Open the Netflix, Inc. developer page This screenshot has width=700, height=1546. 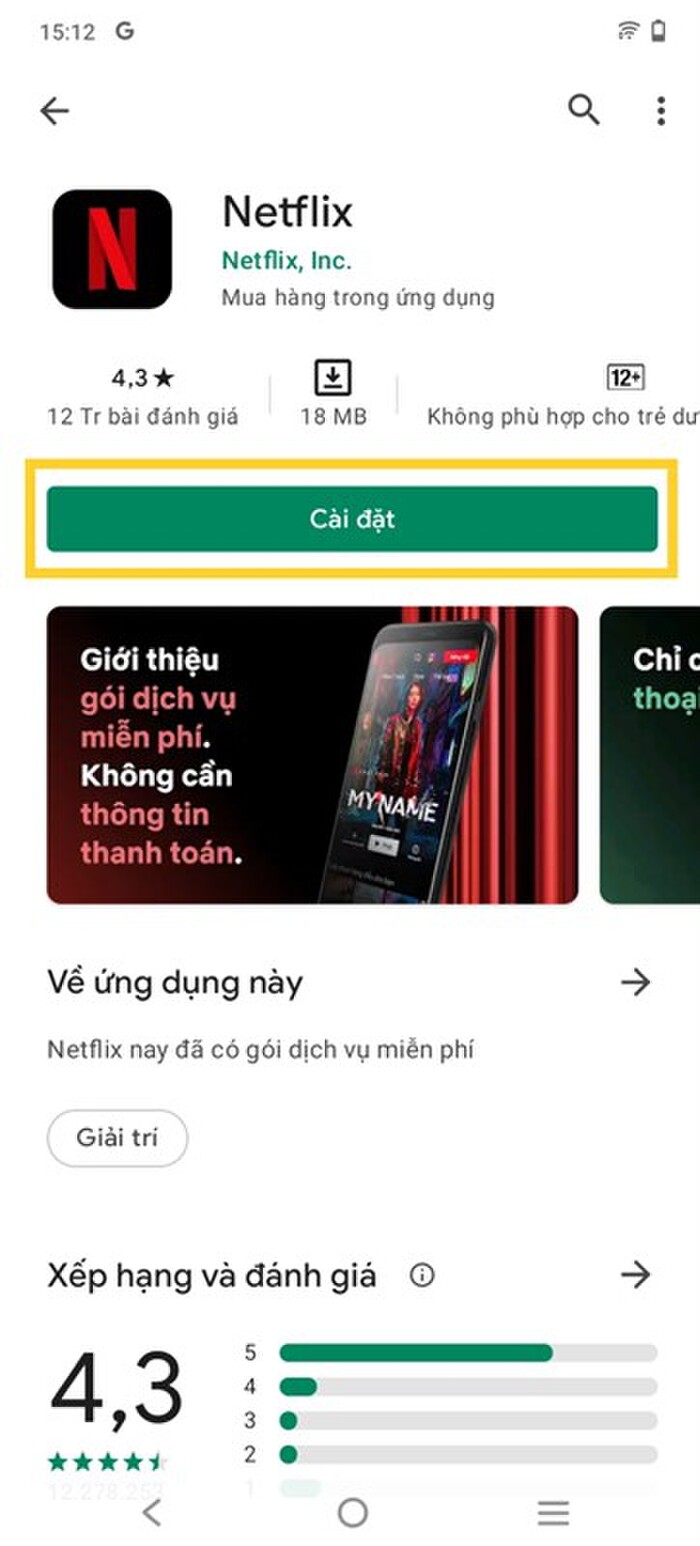pyautogui.click(x=287, y=261)
